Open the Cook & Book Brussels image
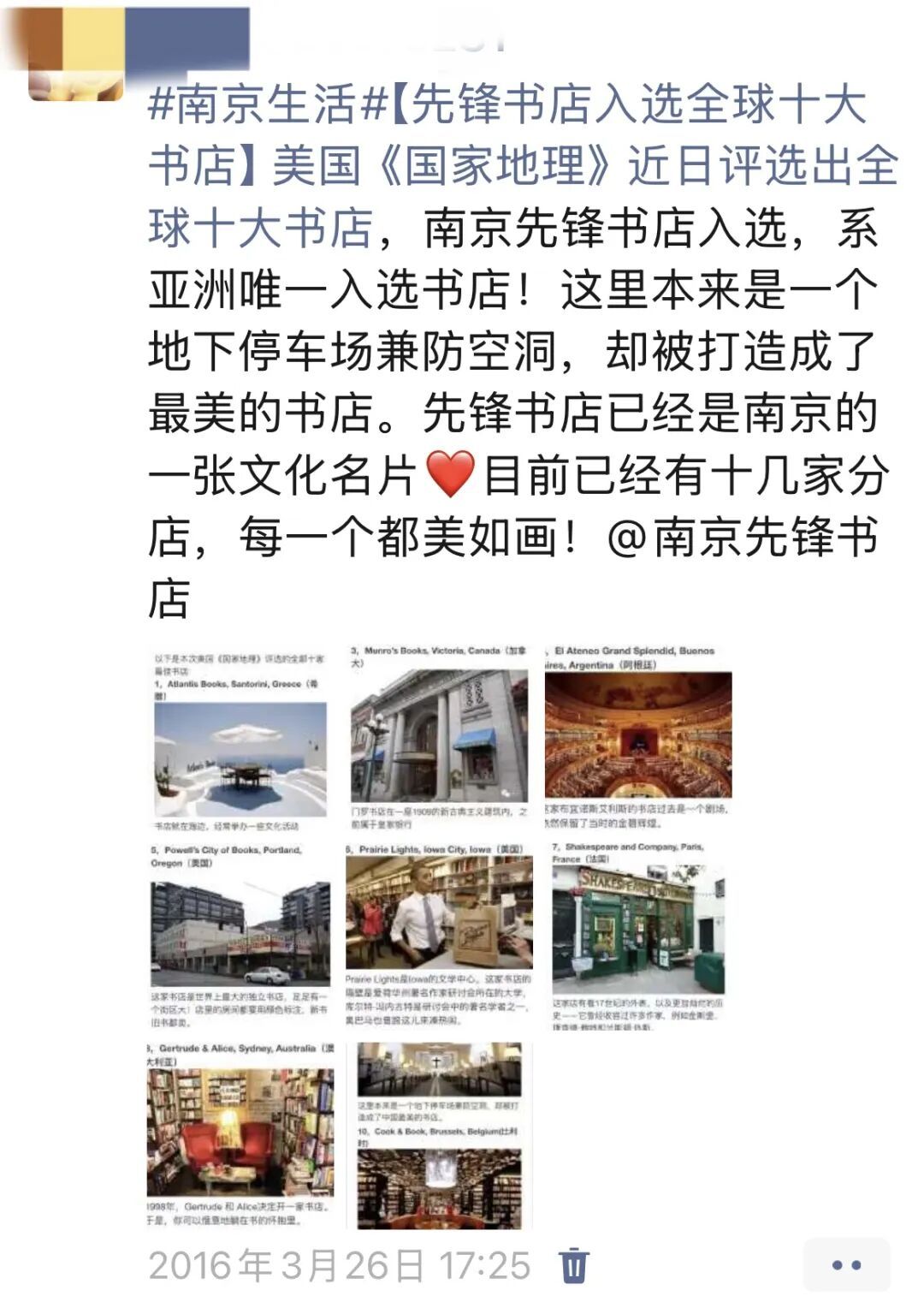 point(440,1134)
